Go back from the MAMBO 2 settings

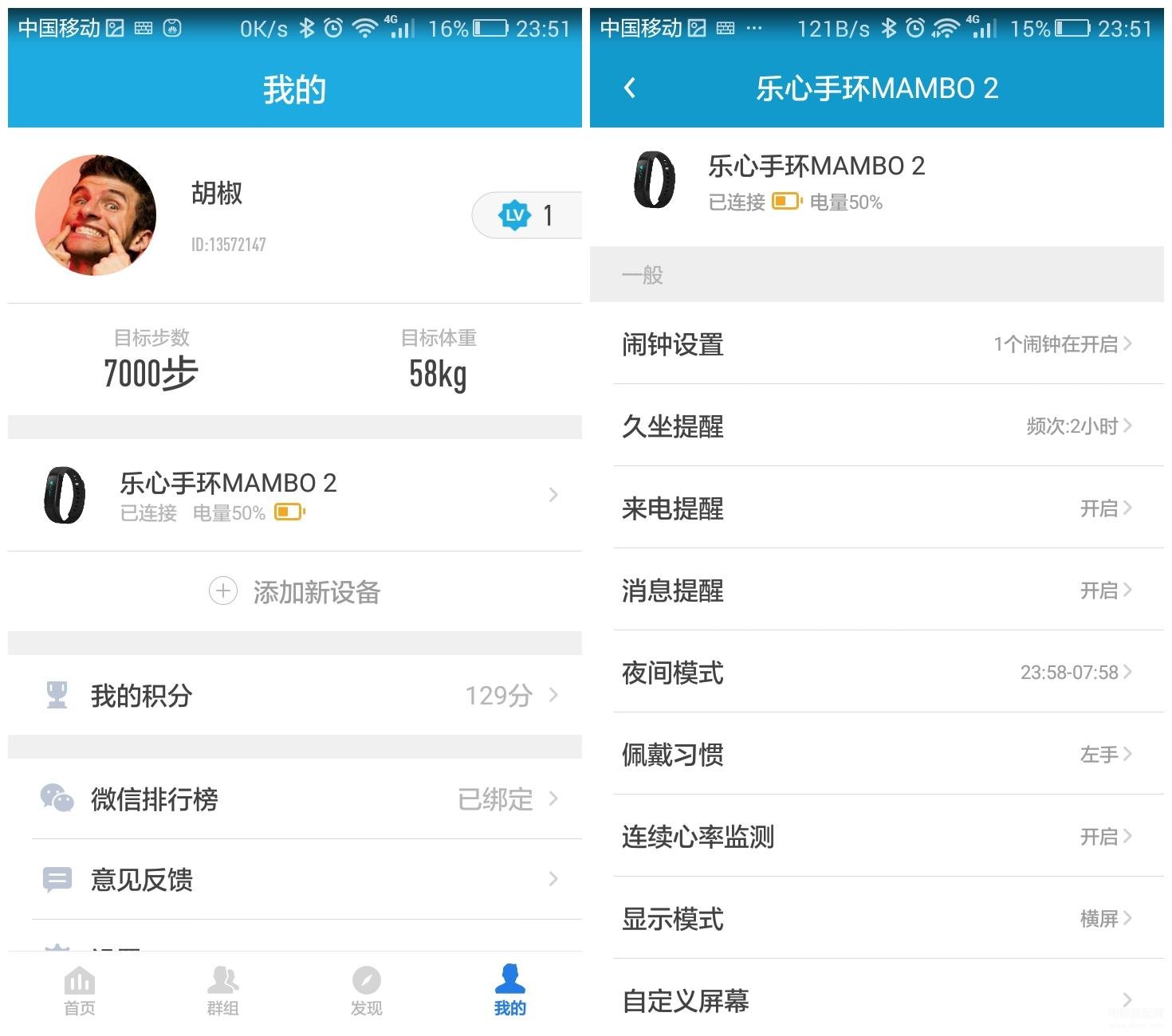(630, 88)
